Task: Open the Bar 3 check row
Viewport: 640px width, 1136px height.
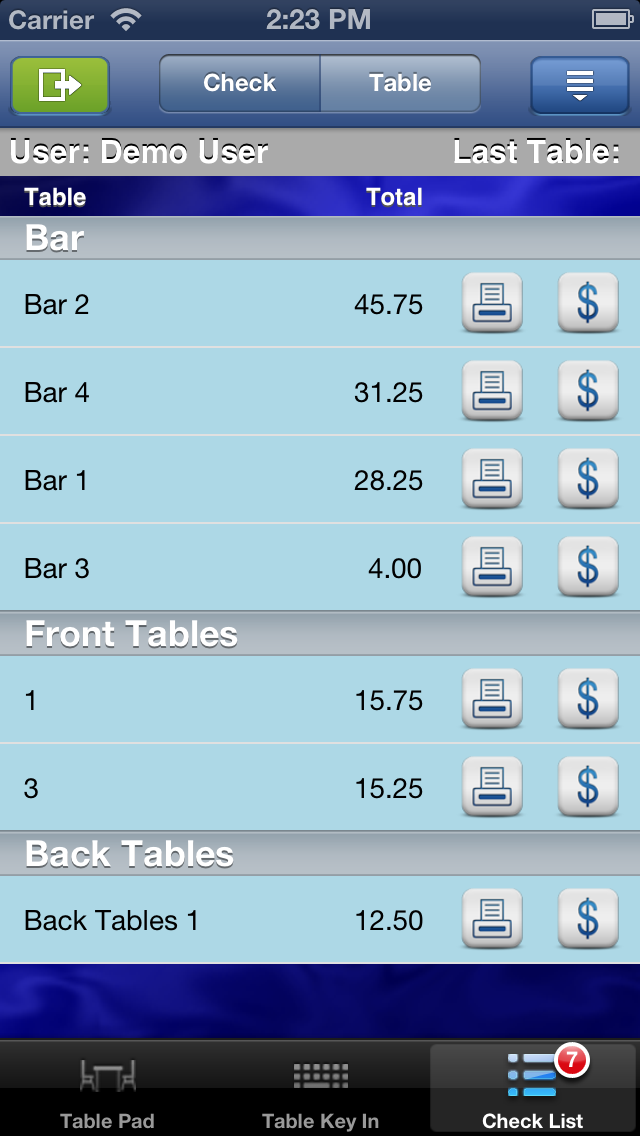Action: (x=320, y=567)
